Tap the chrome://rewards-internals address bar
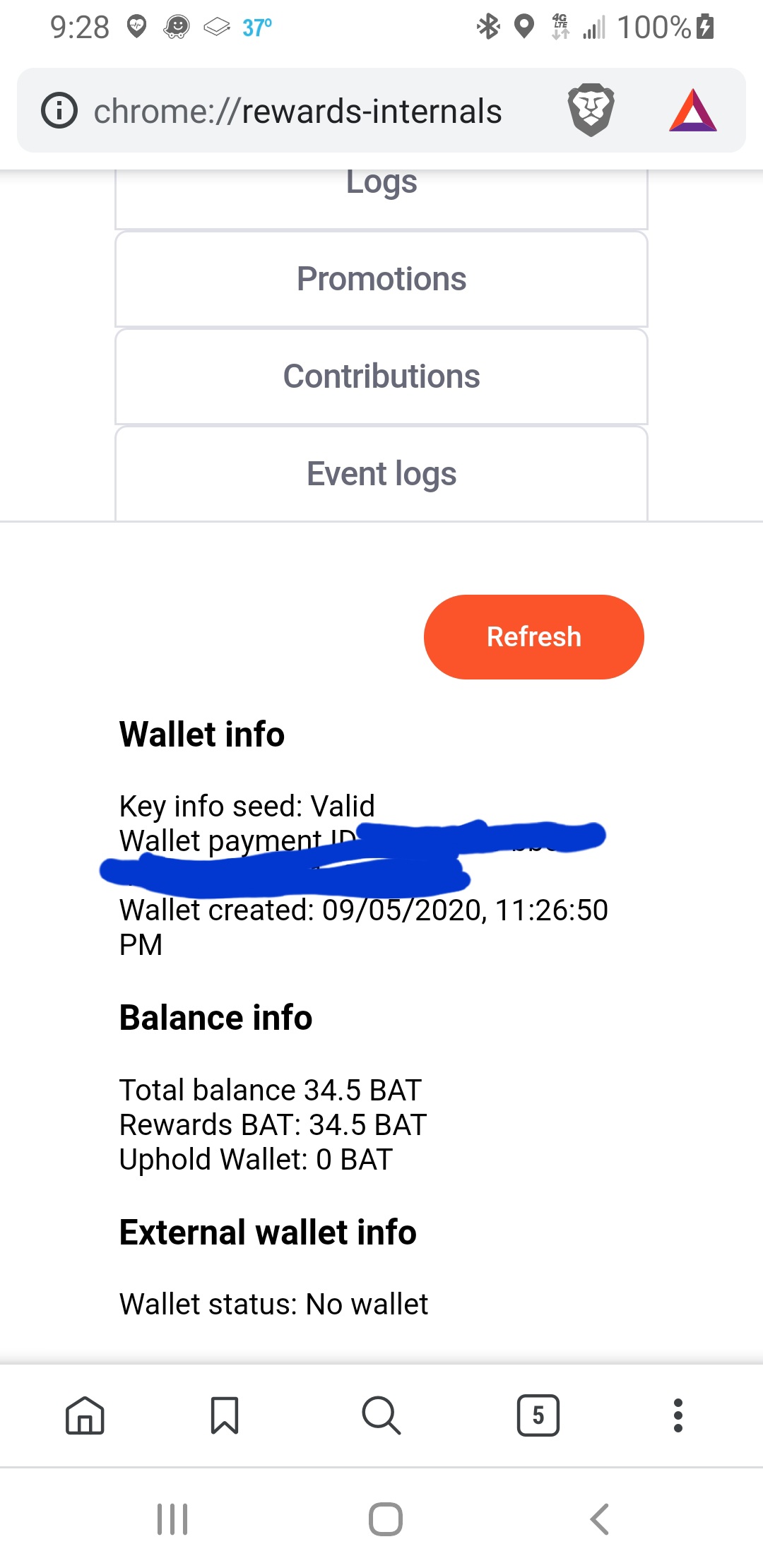The width and height of the screenshot is (763, 1568). coord(297,111)
